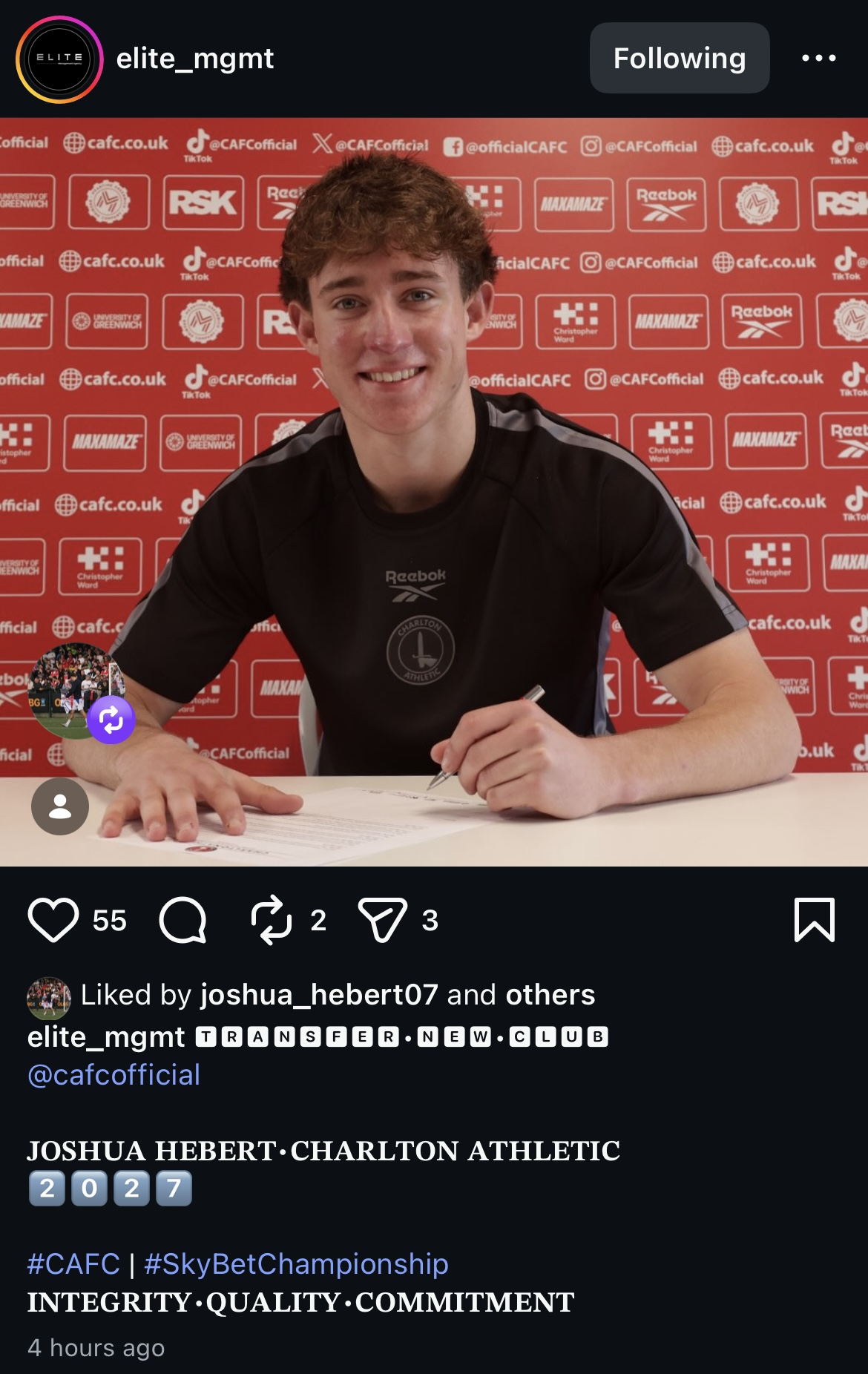
Task: Bookmark this post
Action: tap(815, 920)
